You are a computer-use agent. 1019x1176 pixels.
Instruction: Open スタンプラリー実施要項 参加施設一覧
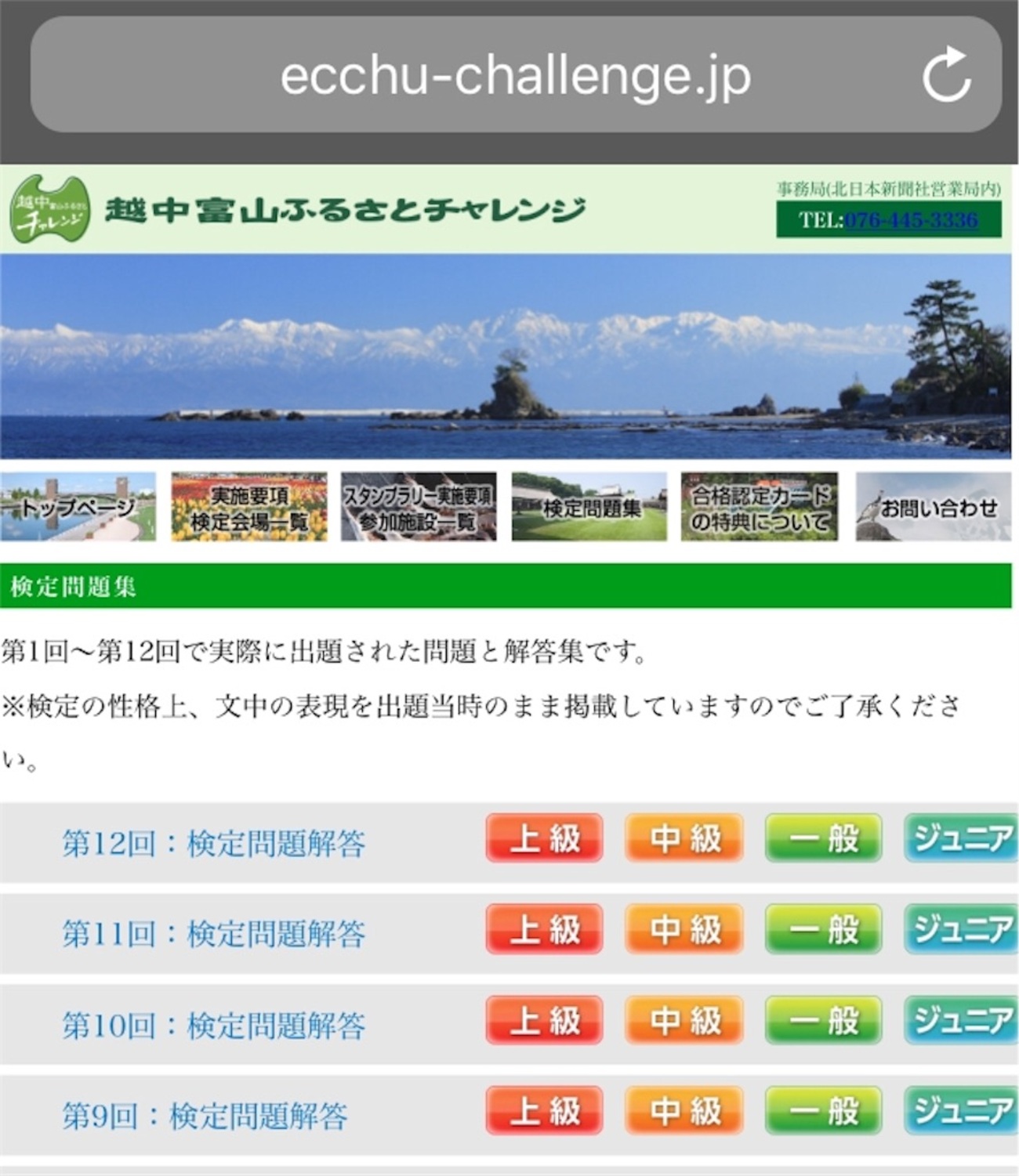tap(419, 507)
